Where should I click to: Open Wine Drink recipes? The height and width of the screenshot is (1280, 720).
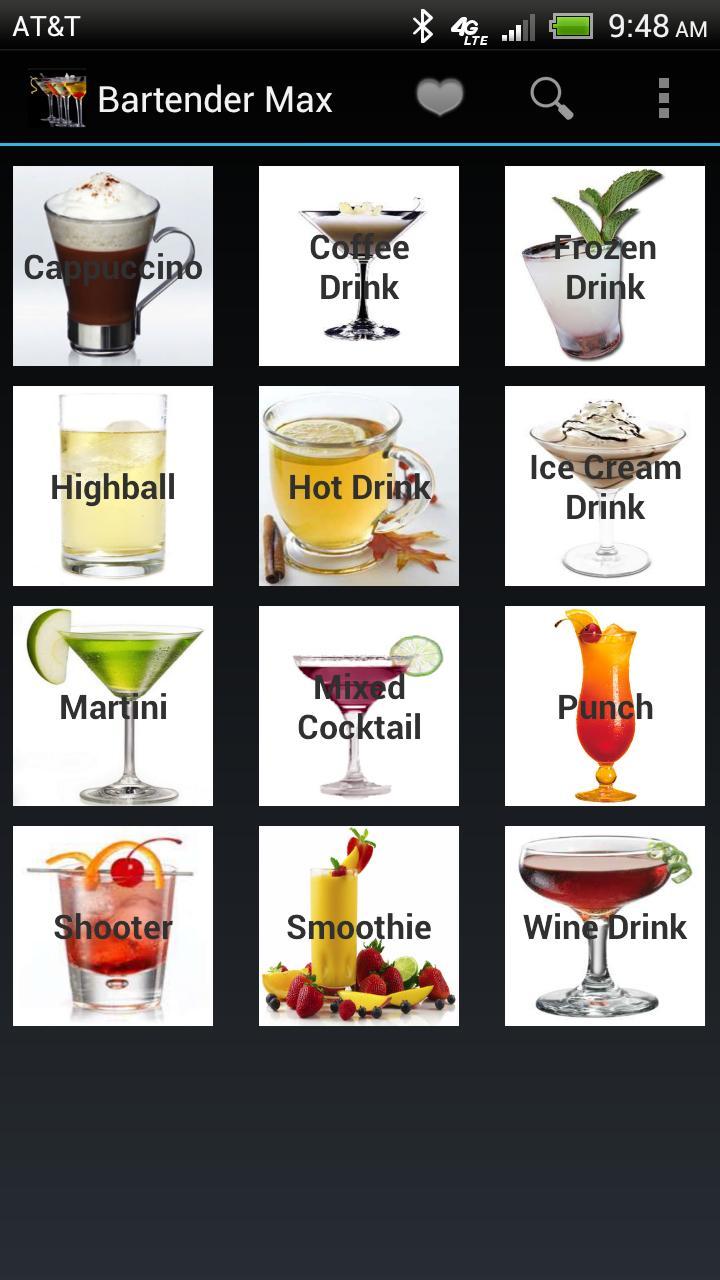pyautogui.click(x=604, y=926)
